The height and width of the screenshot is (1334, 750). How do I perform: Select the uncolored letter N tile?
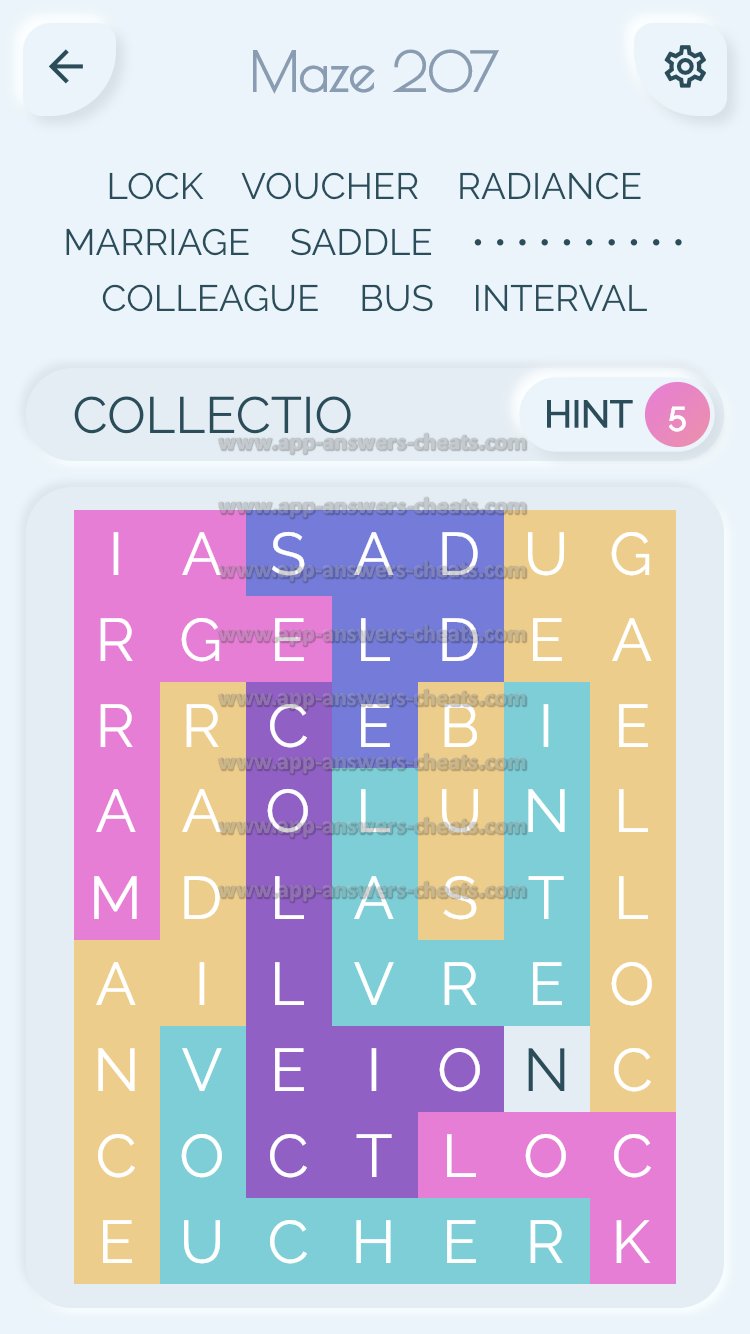click(x=546, y=1070)
